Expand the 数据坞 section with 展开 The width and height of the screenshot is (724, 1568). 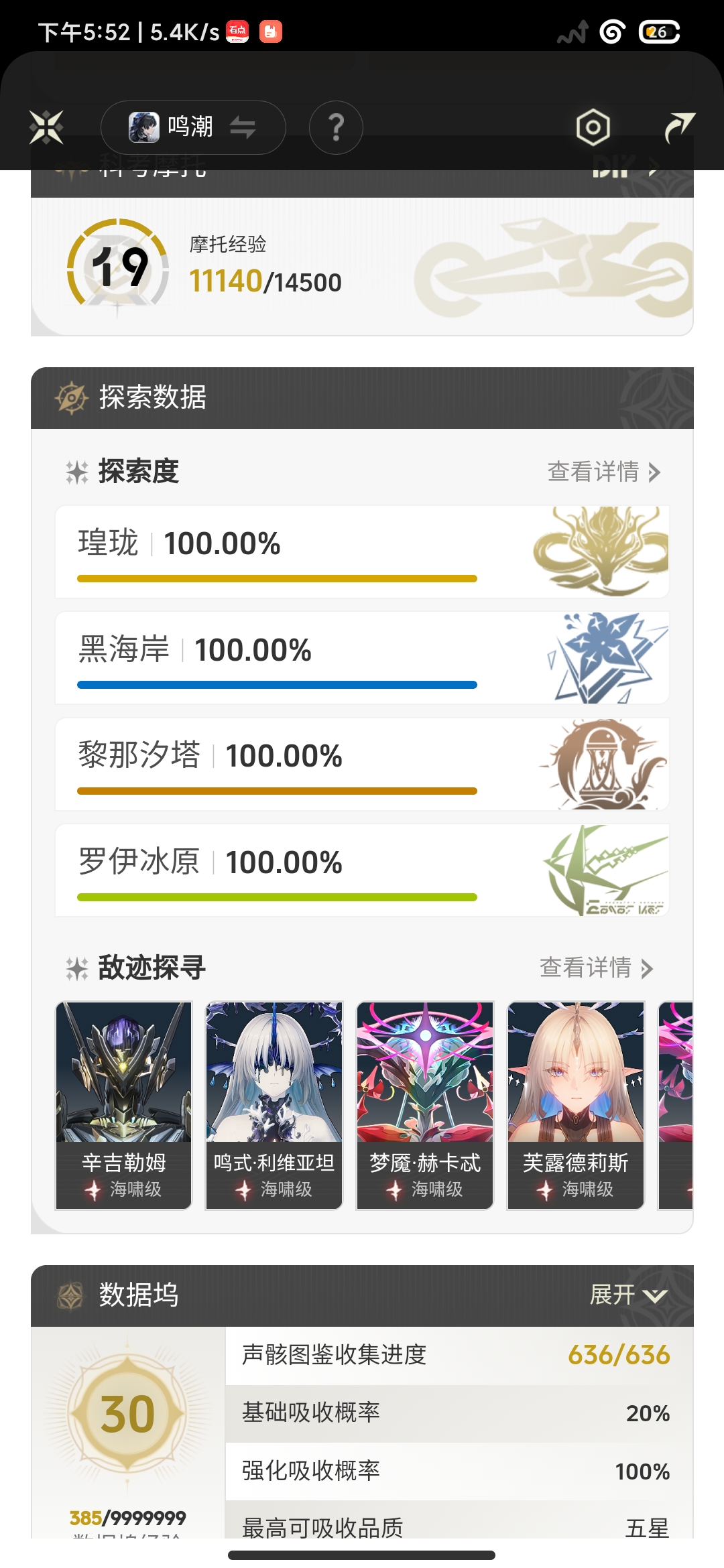pyautogui.click(x=628, y=1295)
